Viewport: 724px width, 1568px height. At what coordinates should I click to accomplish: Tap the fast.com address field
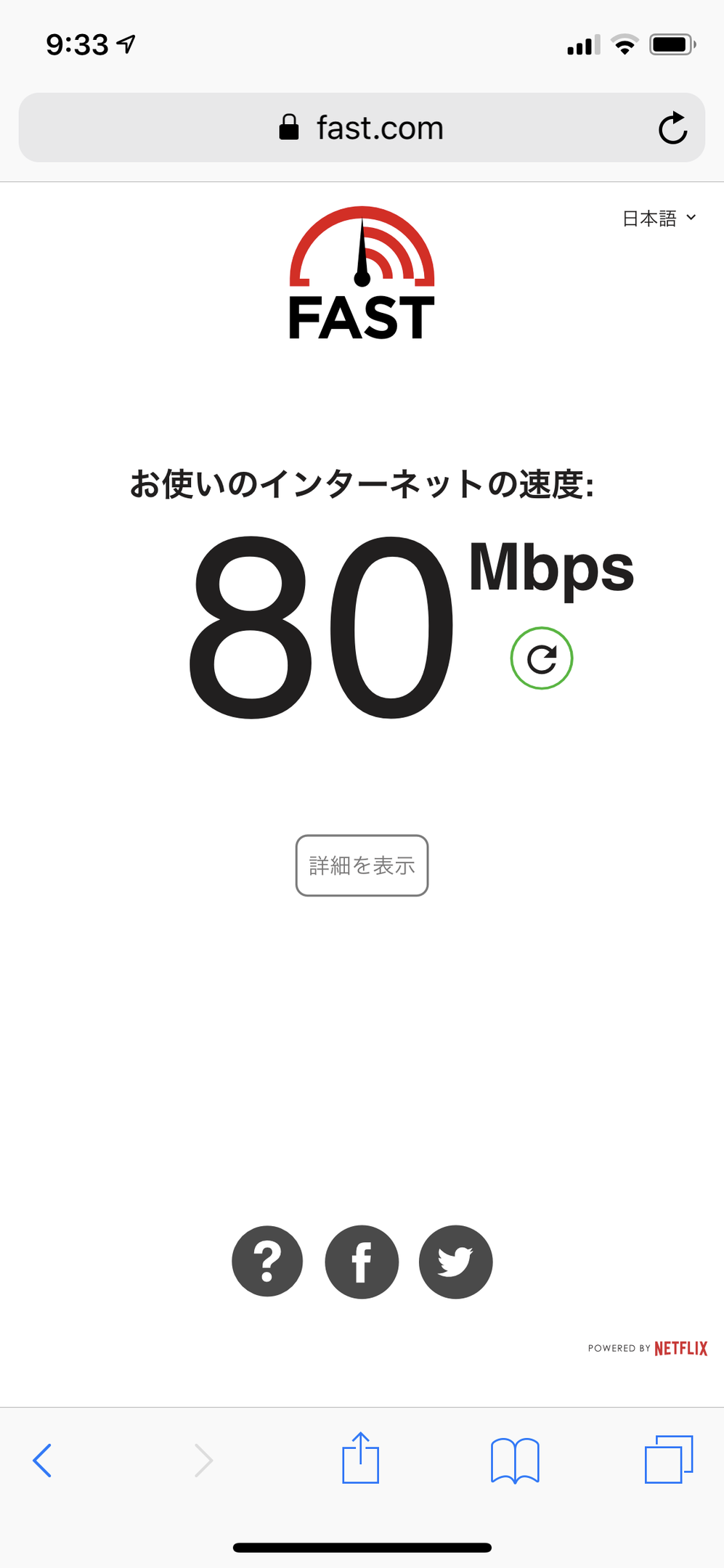tap(362, 128)
